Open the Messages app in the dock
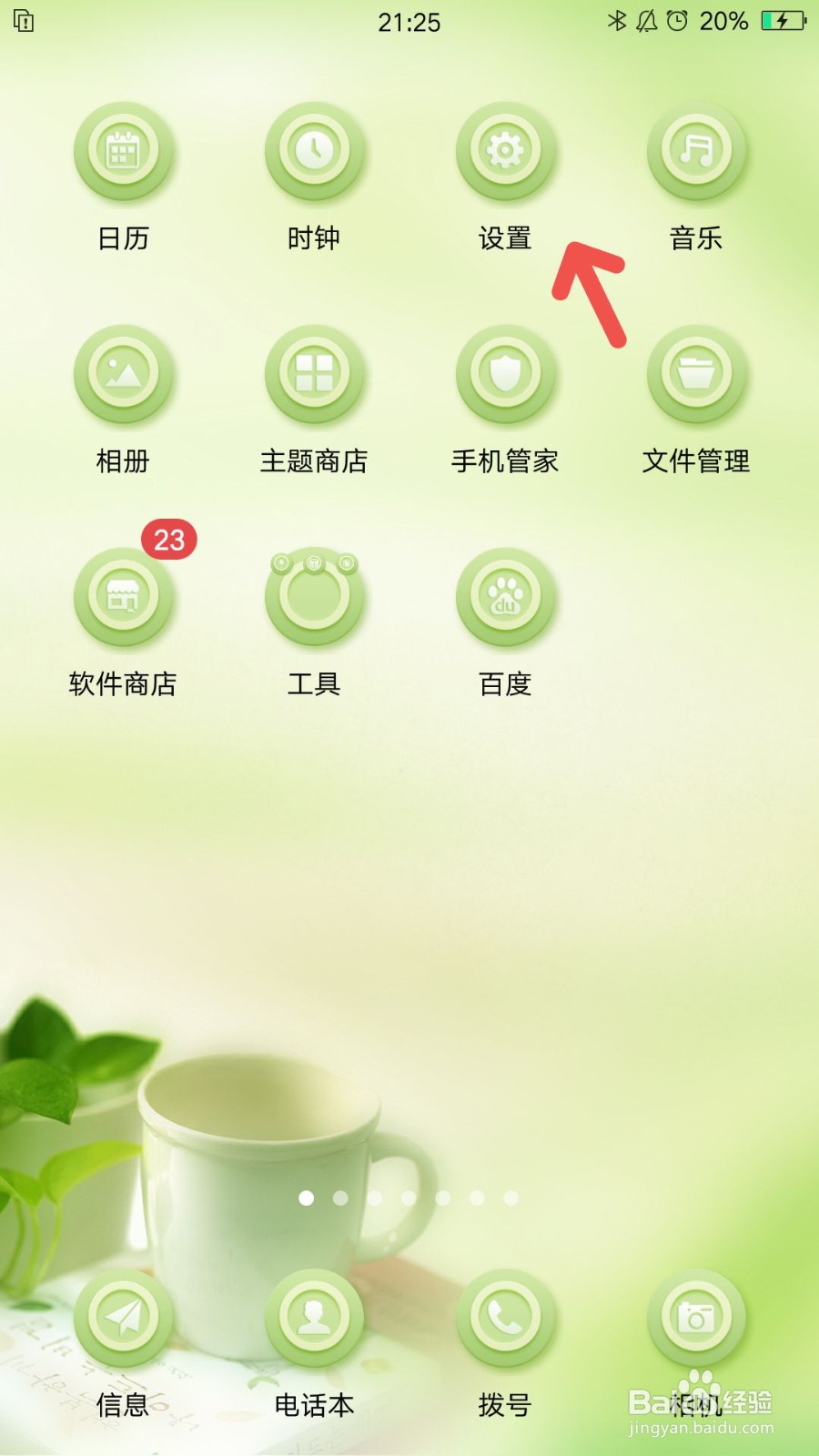 pyautogui.click(x=124, y=1317)
